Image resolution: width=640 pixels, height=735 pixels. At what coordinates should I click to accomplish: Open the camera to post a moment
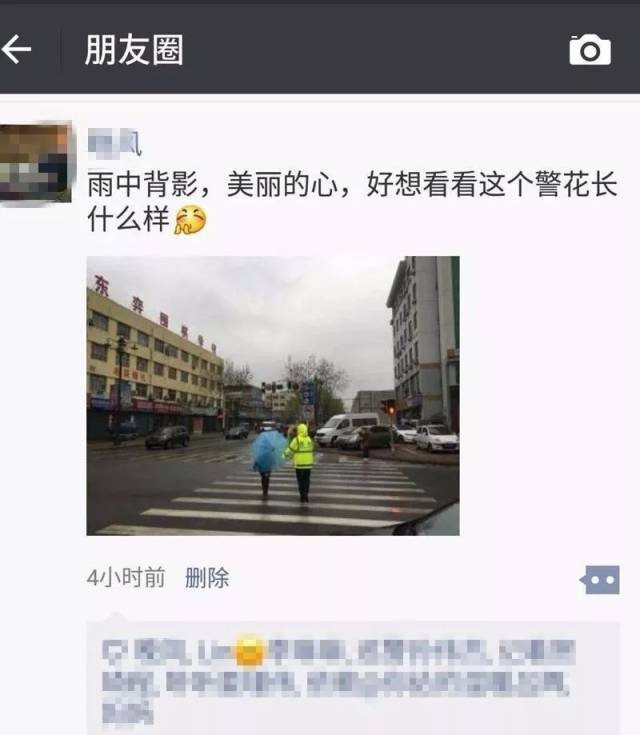590,49
